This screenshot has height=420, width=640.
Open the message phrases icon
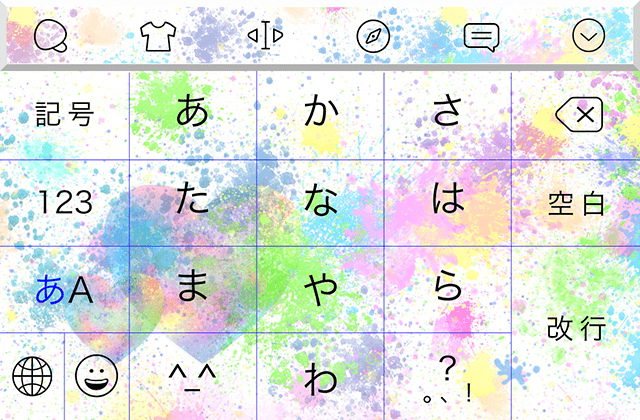[x=481, y=36]
